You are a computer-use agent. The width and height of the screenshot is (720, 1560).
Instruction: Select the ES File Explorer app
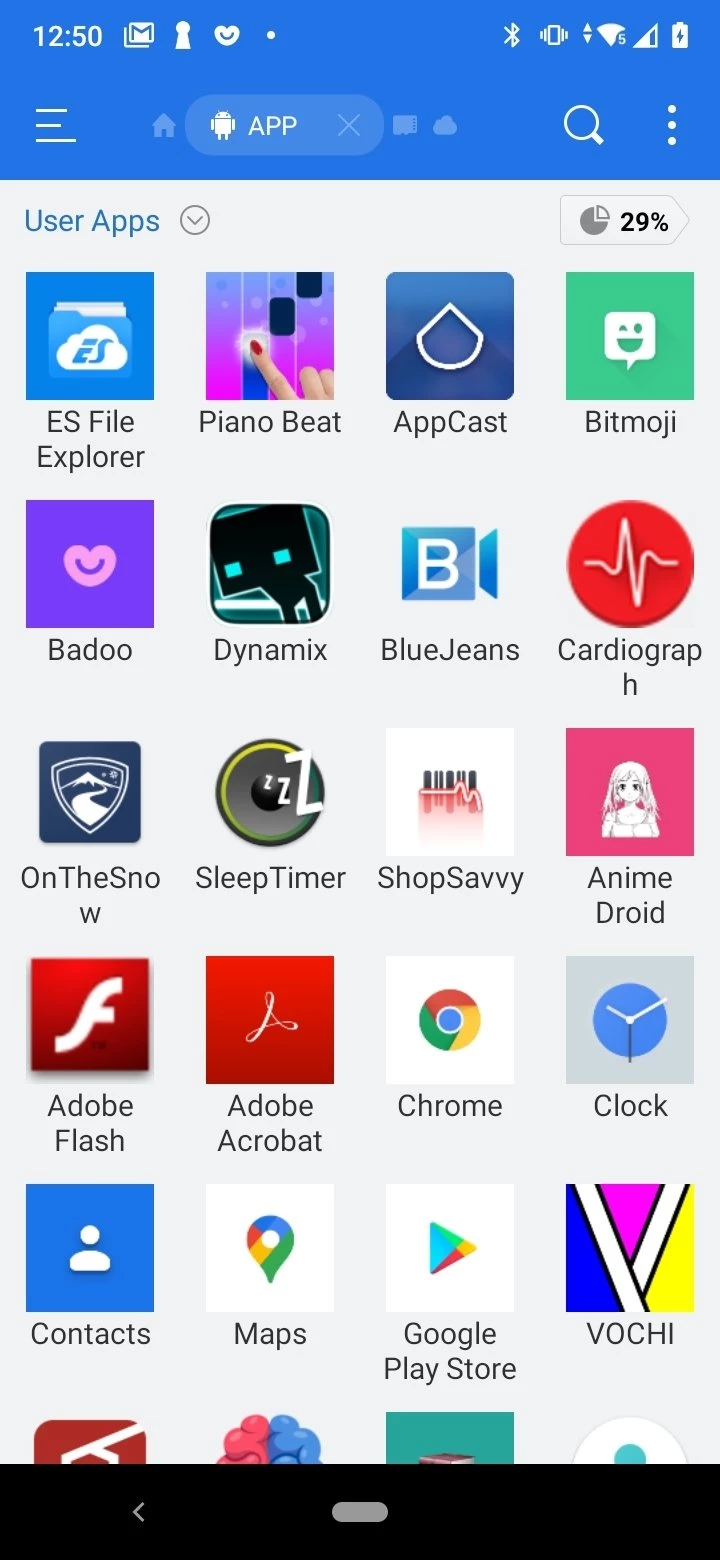[x=90, y=337]
